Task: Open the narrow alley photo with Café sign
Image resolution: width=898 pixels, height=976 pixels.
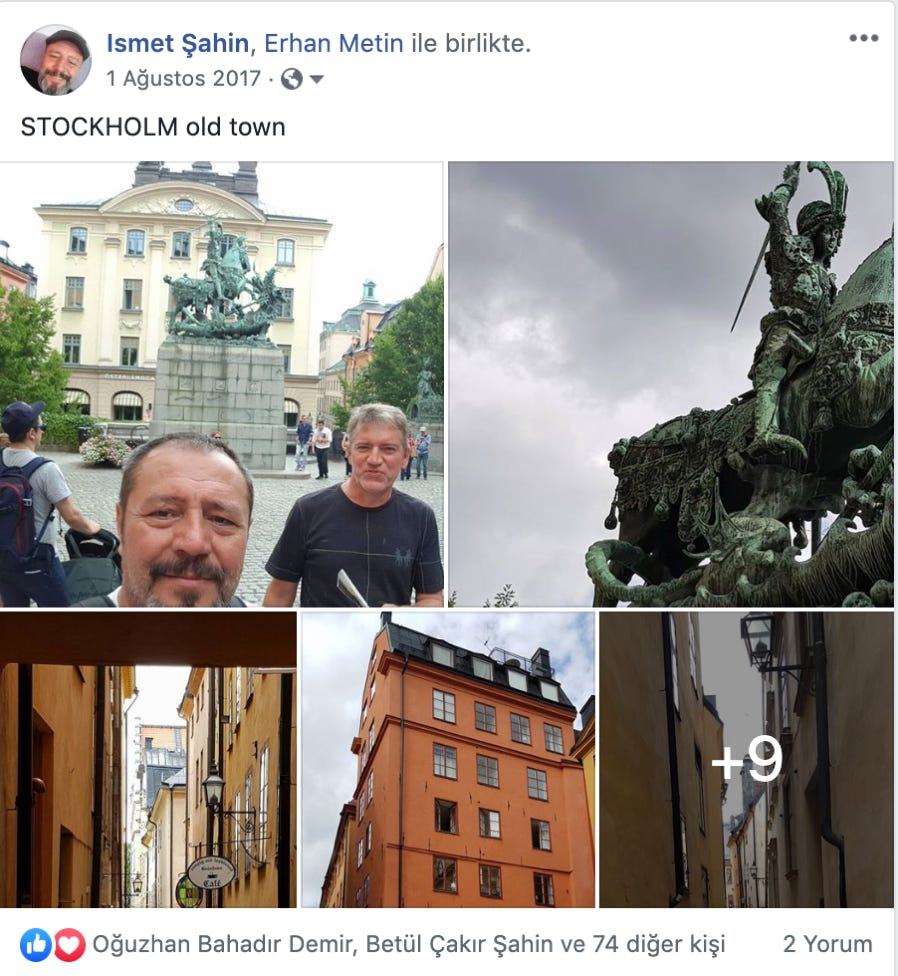Action: pyautogui.click(x=148, y=760)
